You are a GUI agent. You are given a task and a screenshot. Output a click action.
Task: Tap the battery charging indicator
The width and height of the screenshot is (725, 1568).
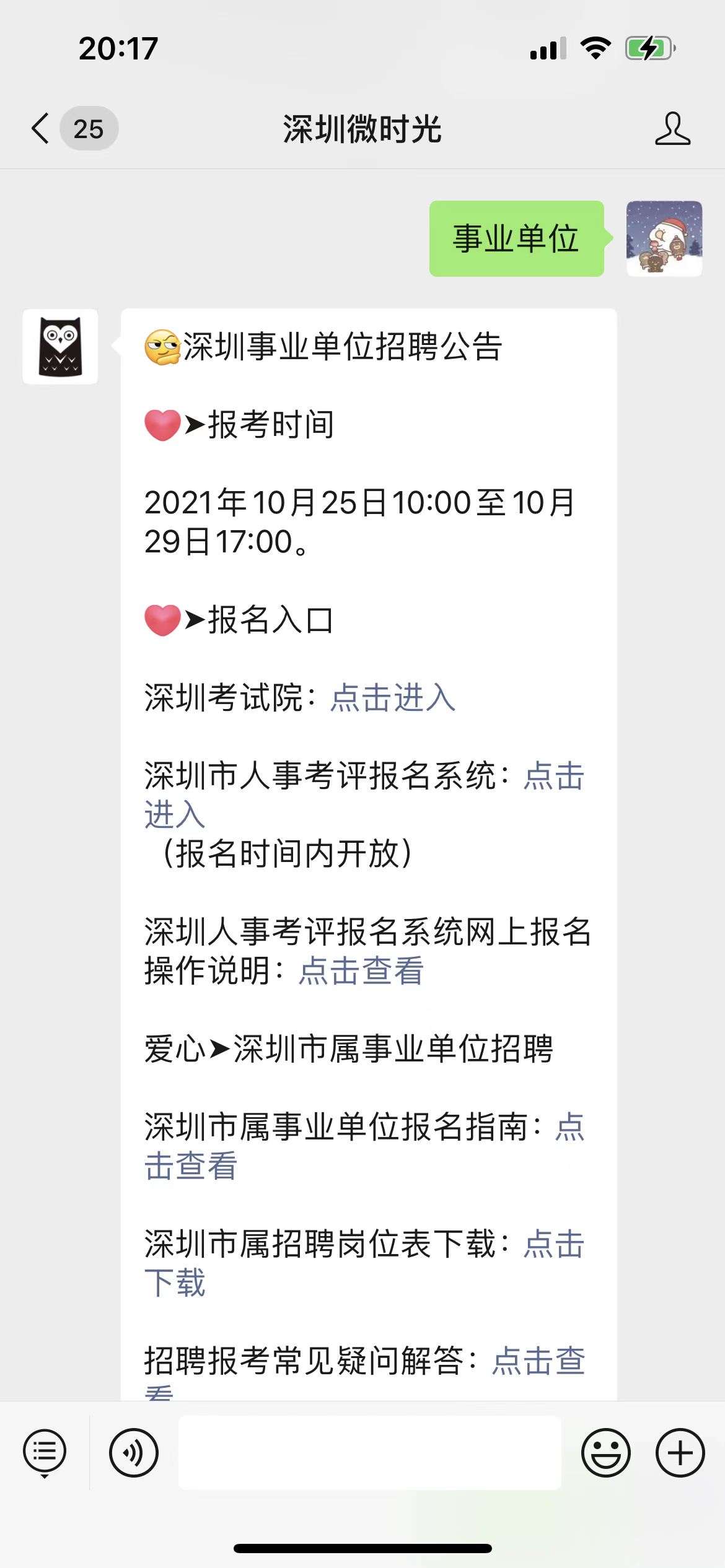pyautogui.click(x=649, y=48)
